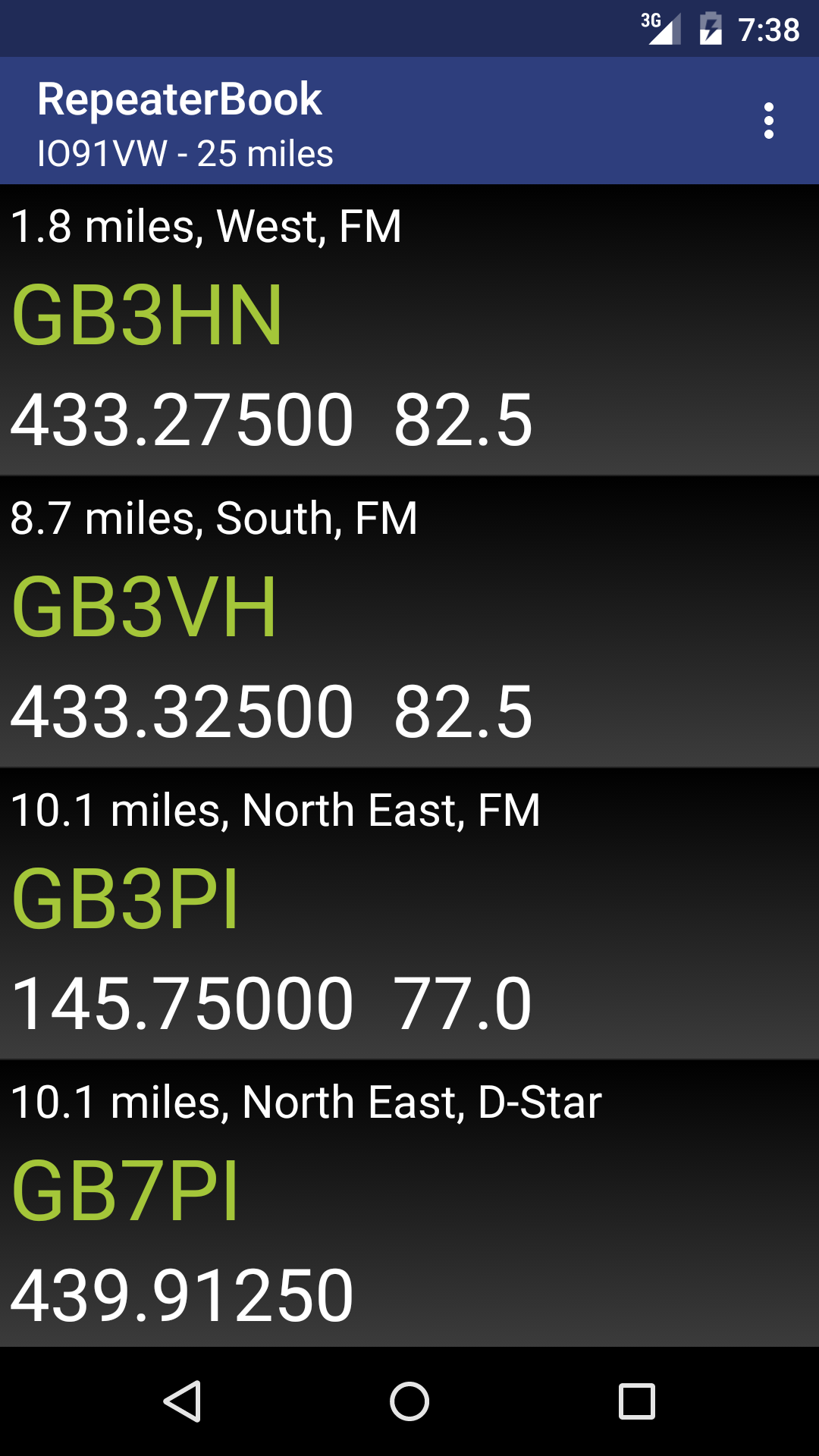This screenshot has height=1456, width=819.
Task: Open the overflow menu
Action: tap(770, 120)
